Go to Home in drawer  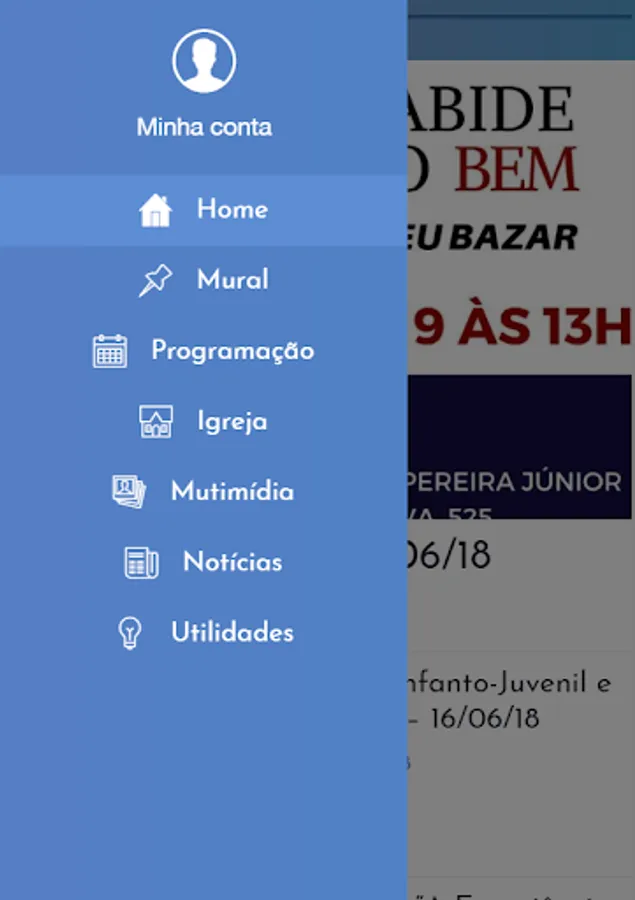coord(204,210)
